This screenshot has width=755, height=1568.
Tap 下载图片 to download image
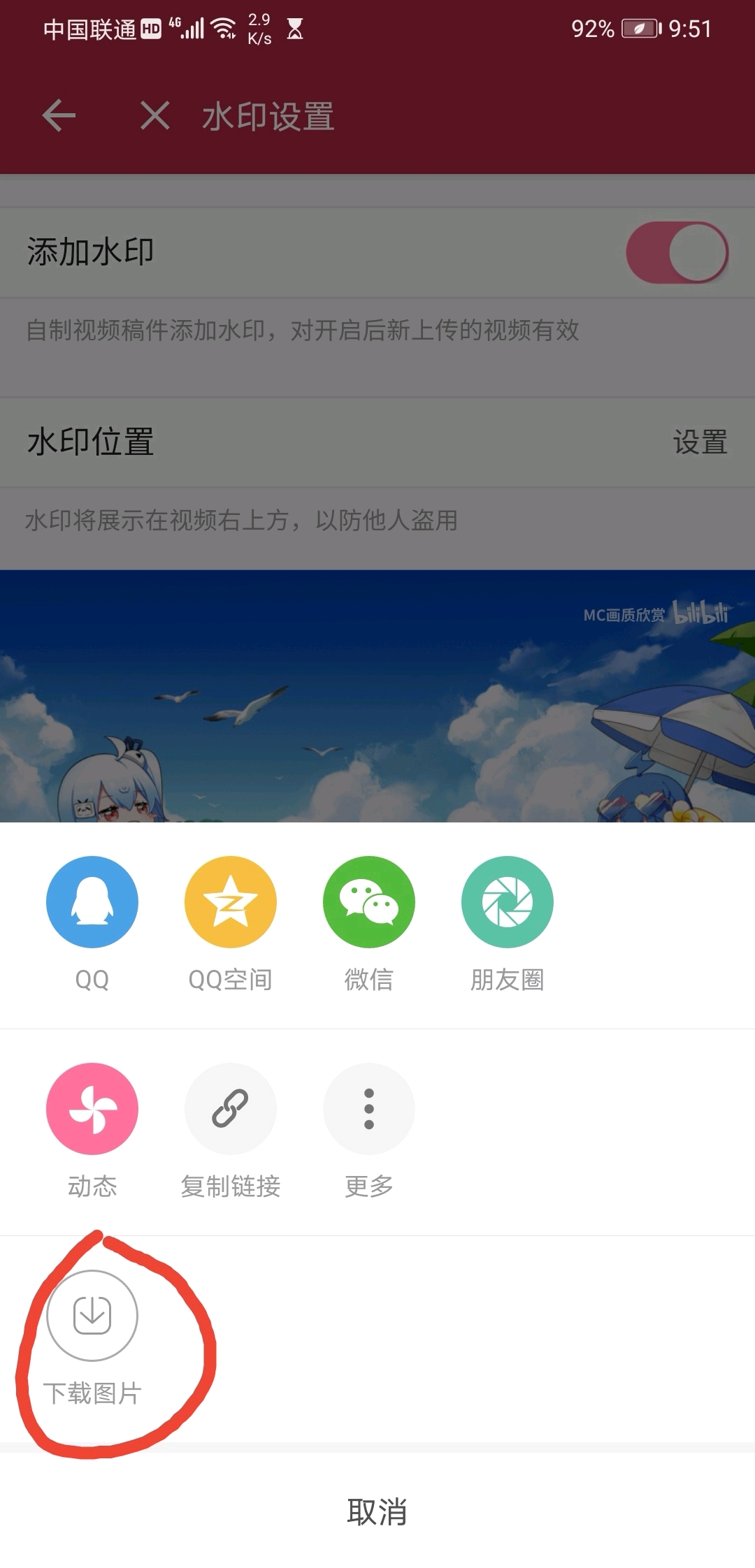pos(92,1316)
